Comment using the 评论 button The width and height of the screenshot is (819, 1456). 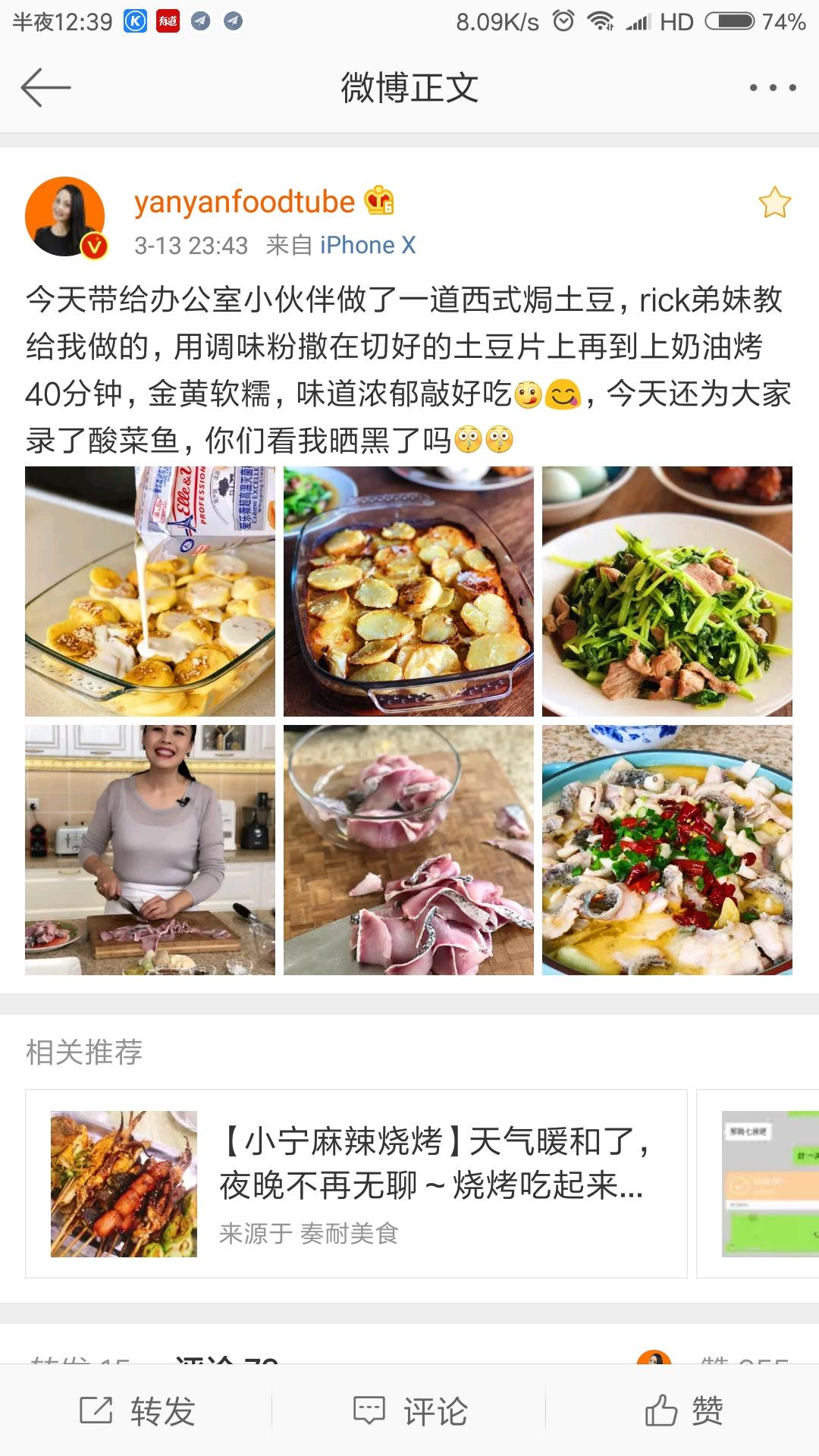(410, 1411)
